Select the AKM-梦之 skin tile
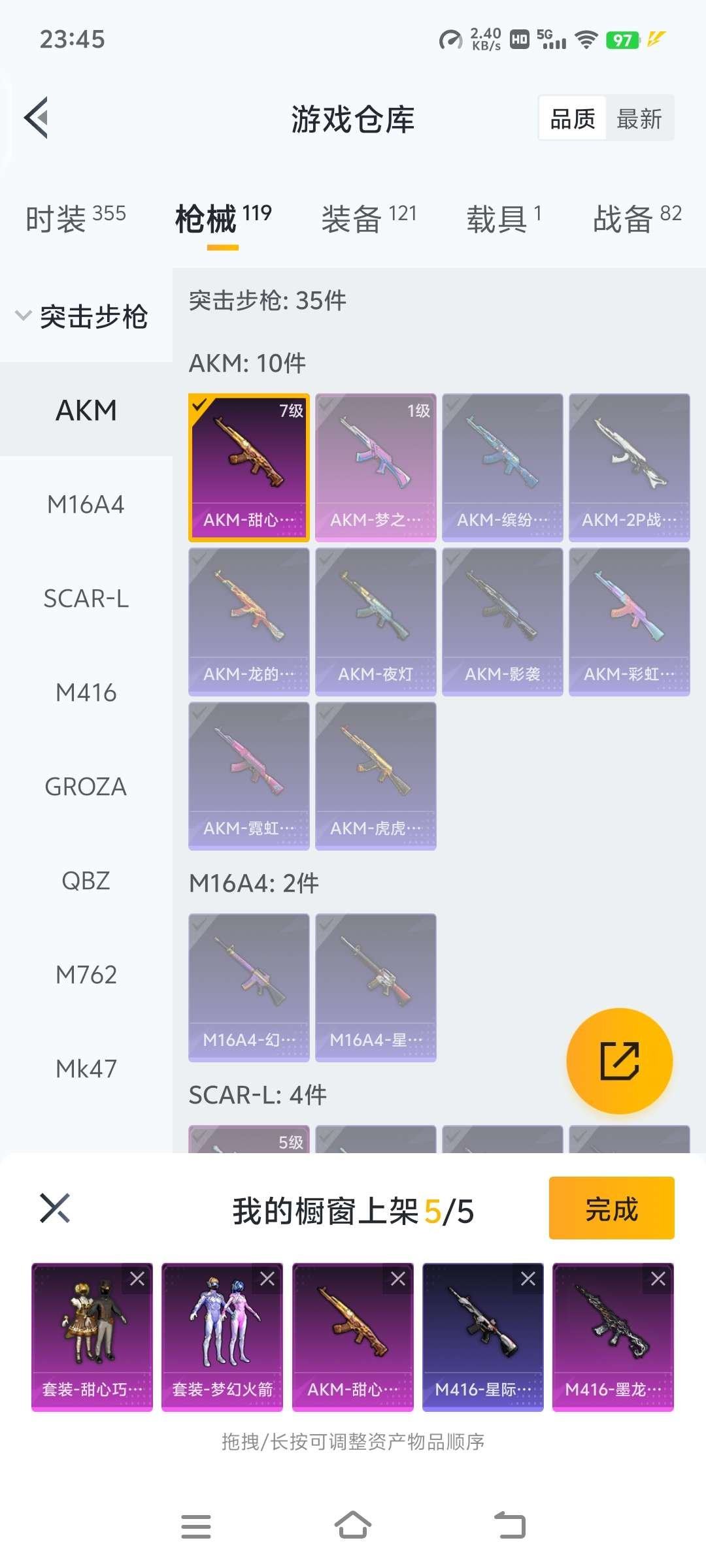This screenshot has width=706, height=1568. coord(375,467)
